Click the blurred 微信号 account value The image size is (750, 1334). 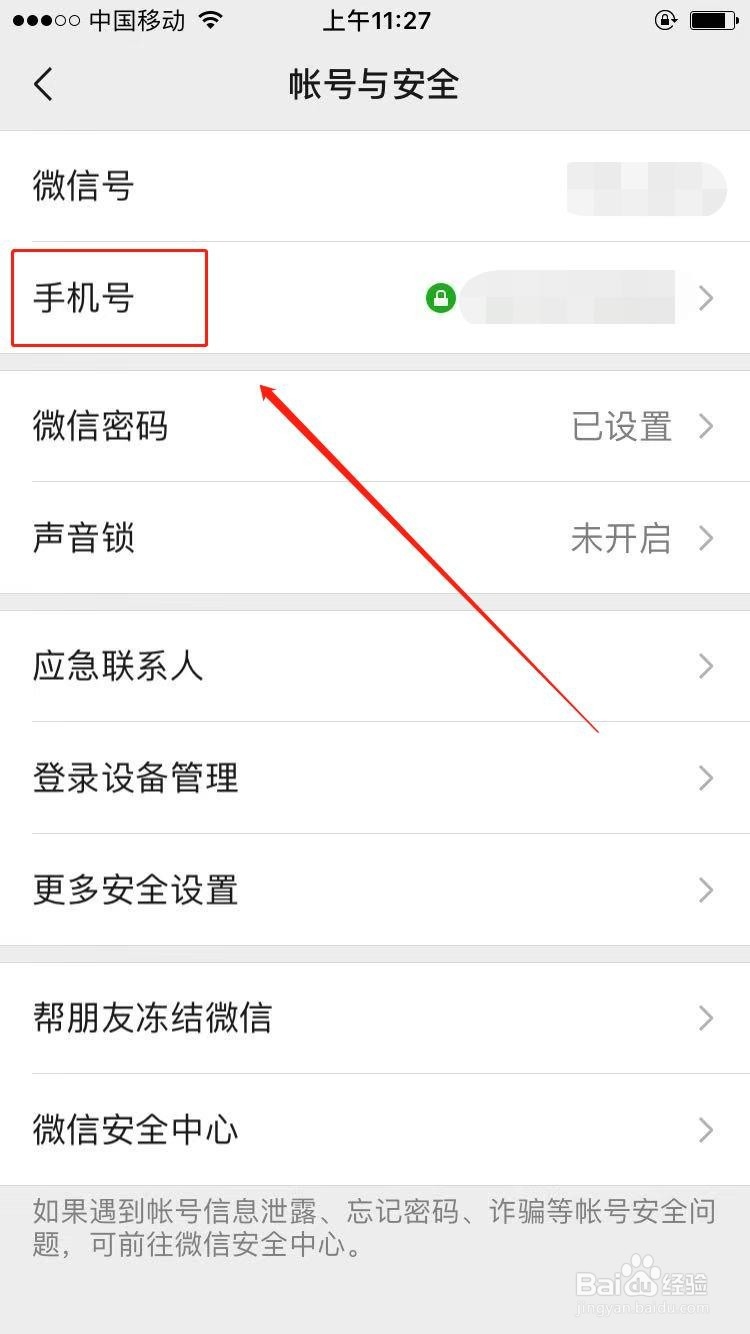click(x=645, y=188)
